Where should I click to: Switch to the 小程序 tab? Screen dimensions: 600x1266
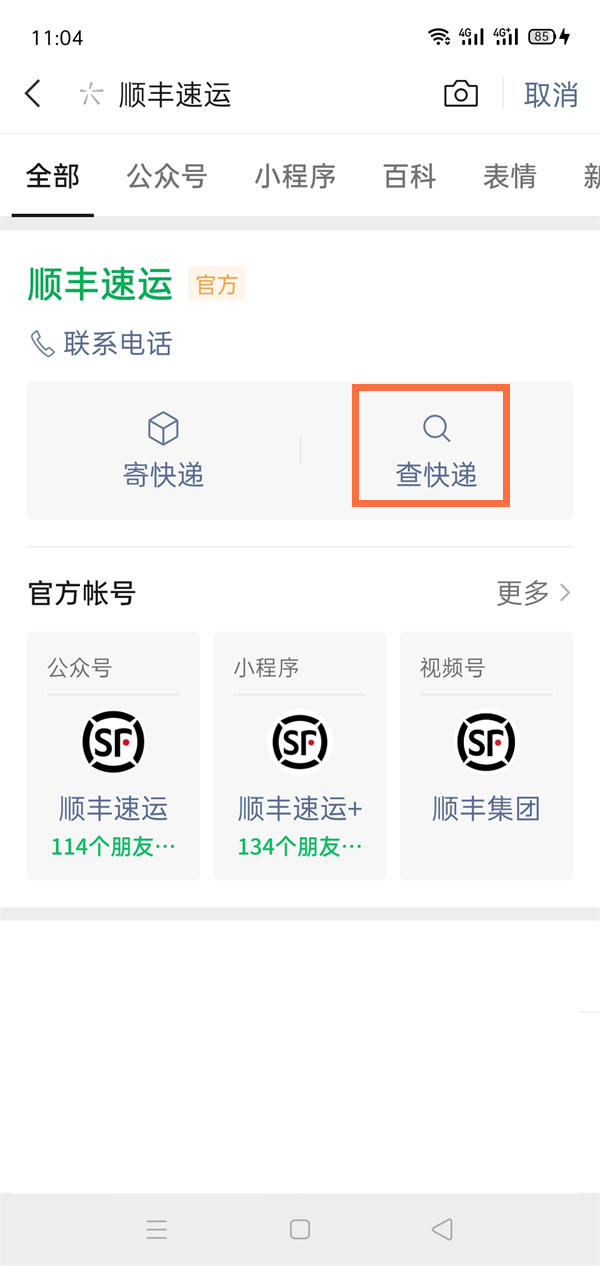click(295, 177)
